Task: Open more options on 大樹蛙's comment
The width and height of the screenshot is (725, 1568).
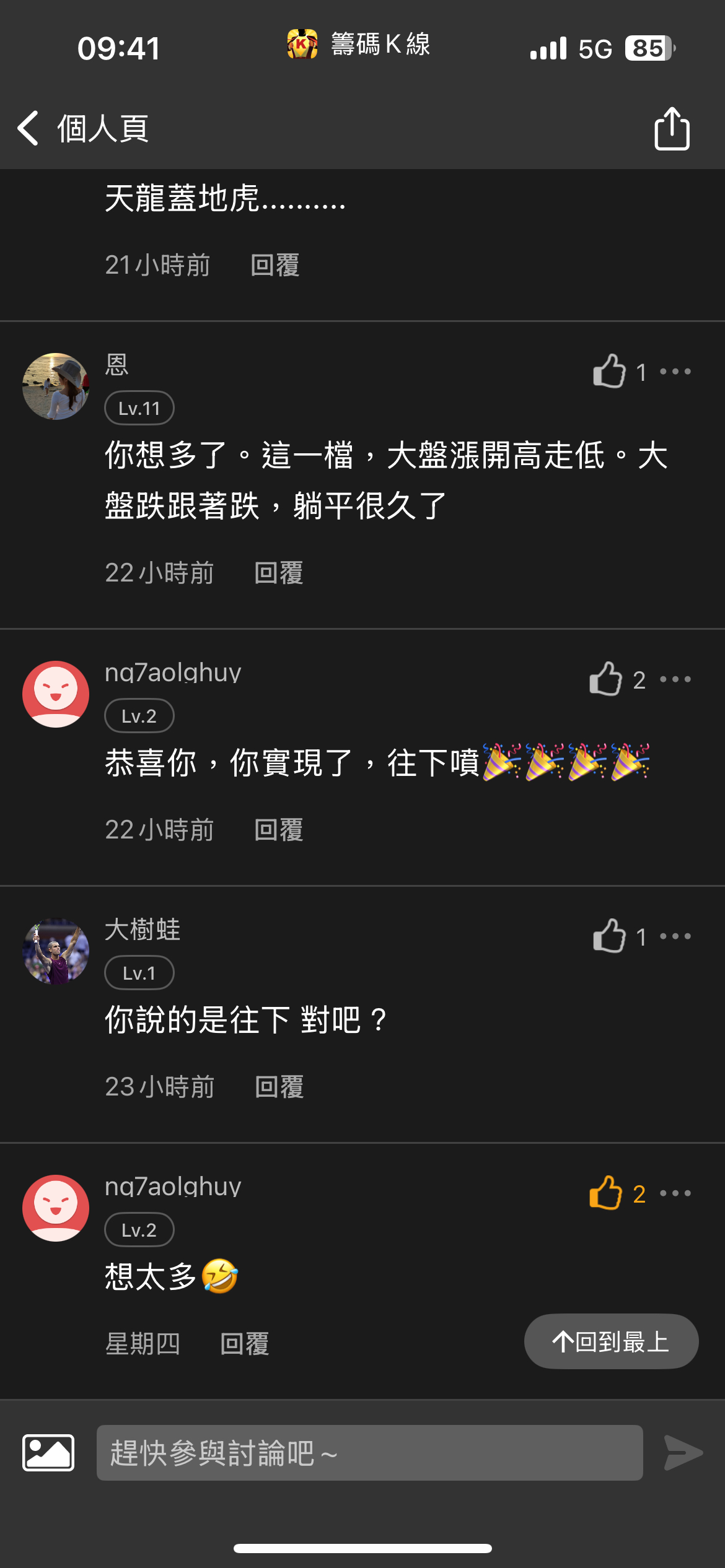Action: [675, 936]
